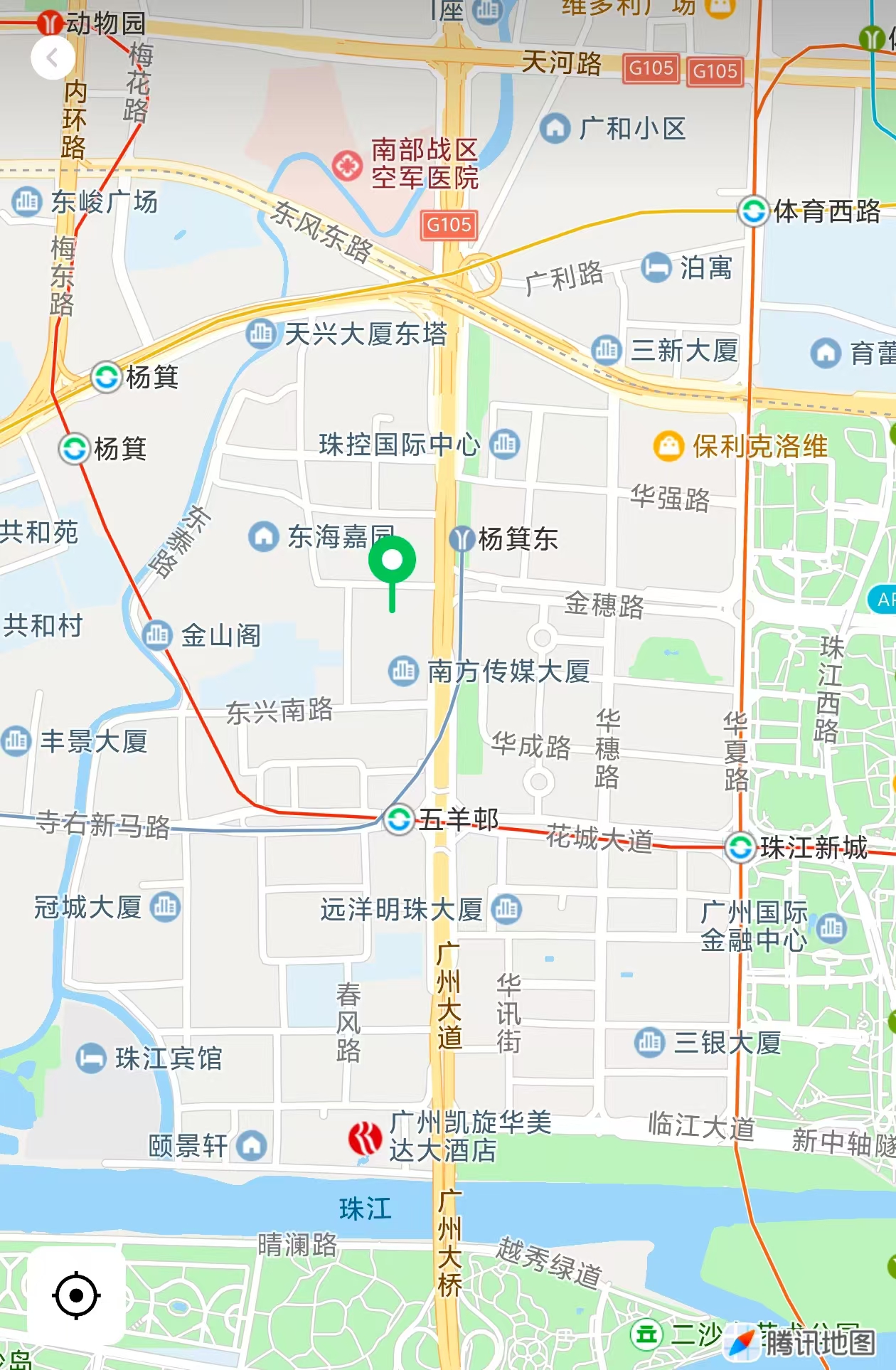Open the 南方传媒大厦 place marker
896x1370 pixels.
click(403, 670)
